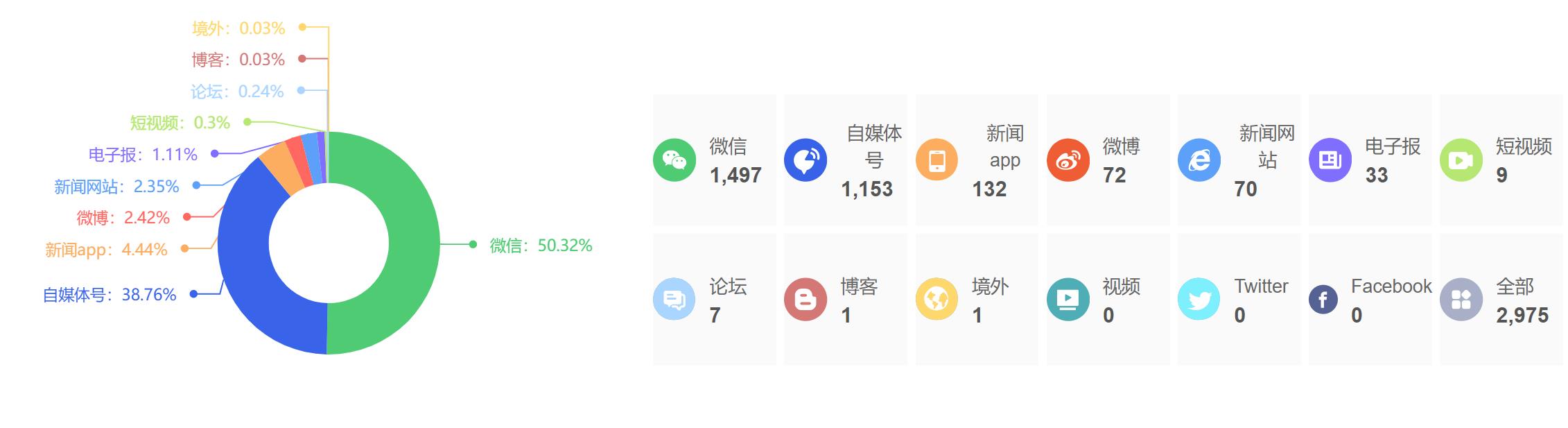This screenshot has width=1568, height=428.
Task: Select the 新闻网站 tile
Action: point(1238,160)
